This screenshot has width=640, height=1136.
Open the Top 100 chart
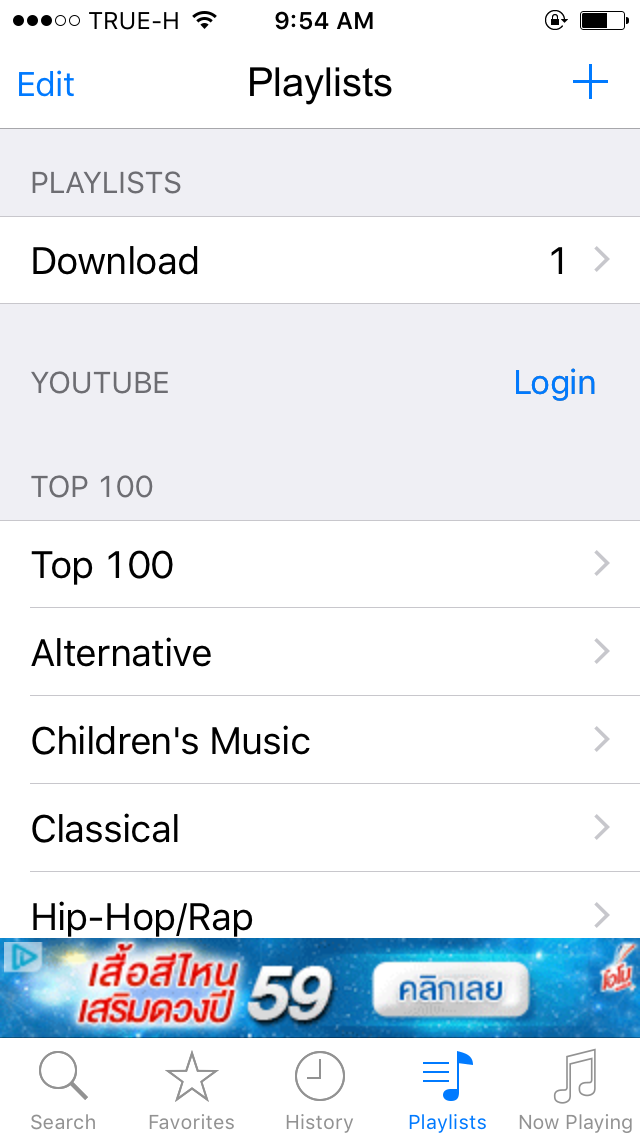[320, 565]
